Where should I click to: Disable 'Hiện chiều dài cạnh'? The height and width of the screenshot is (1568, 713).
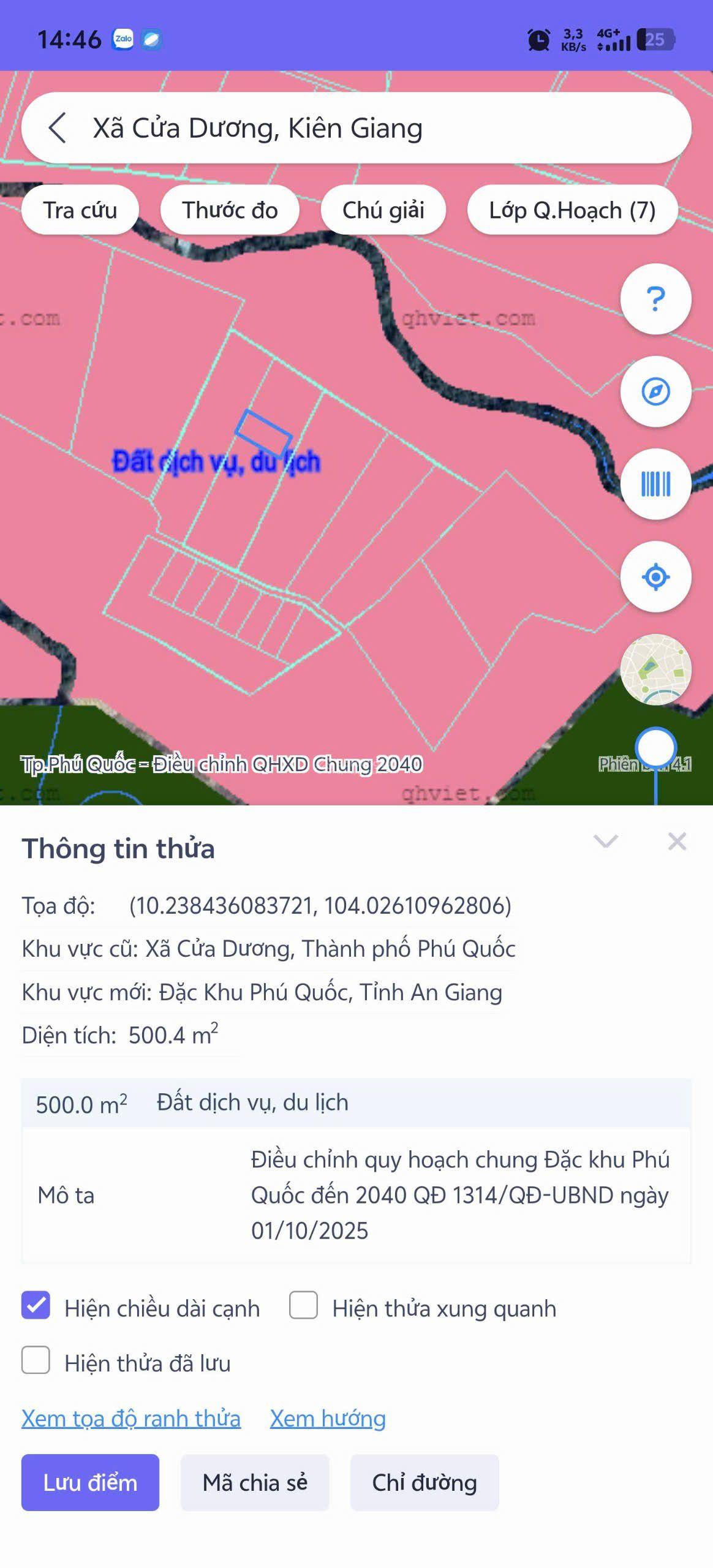click(x=36, y=1307)
